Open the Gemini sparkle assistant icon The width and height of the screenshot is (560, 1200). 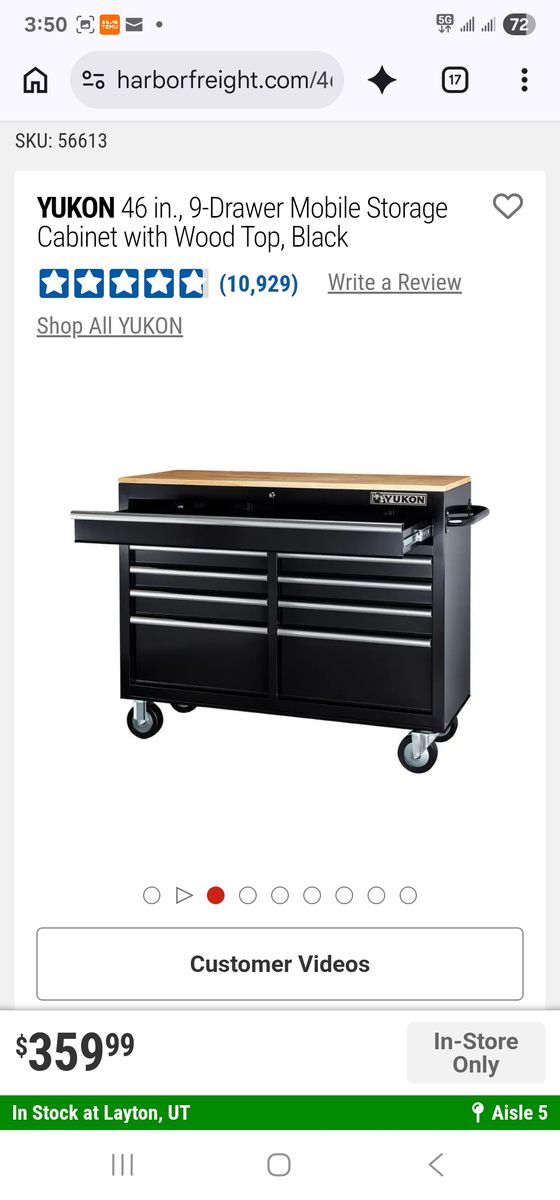382,80
